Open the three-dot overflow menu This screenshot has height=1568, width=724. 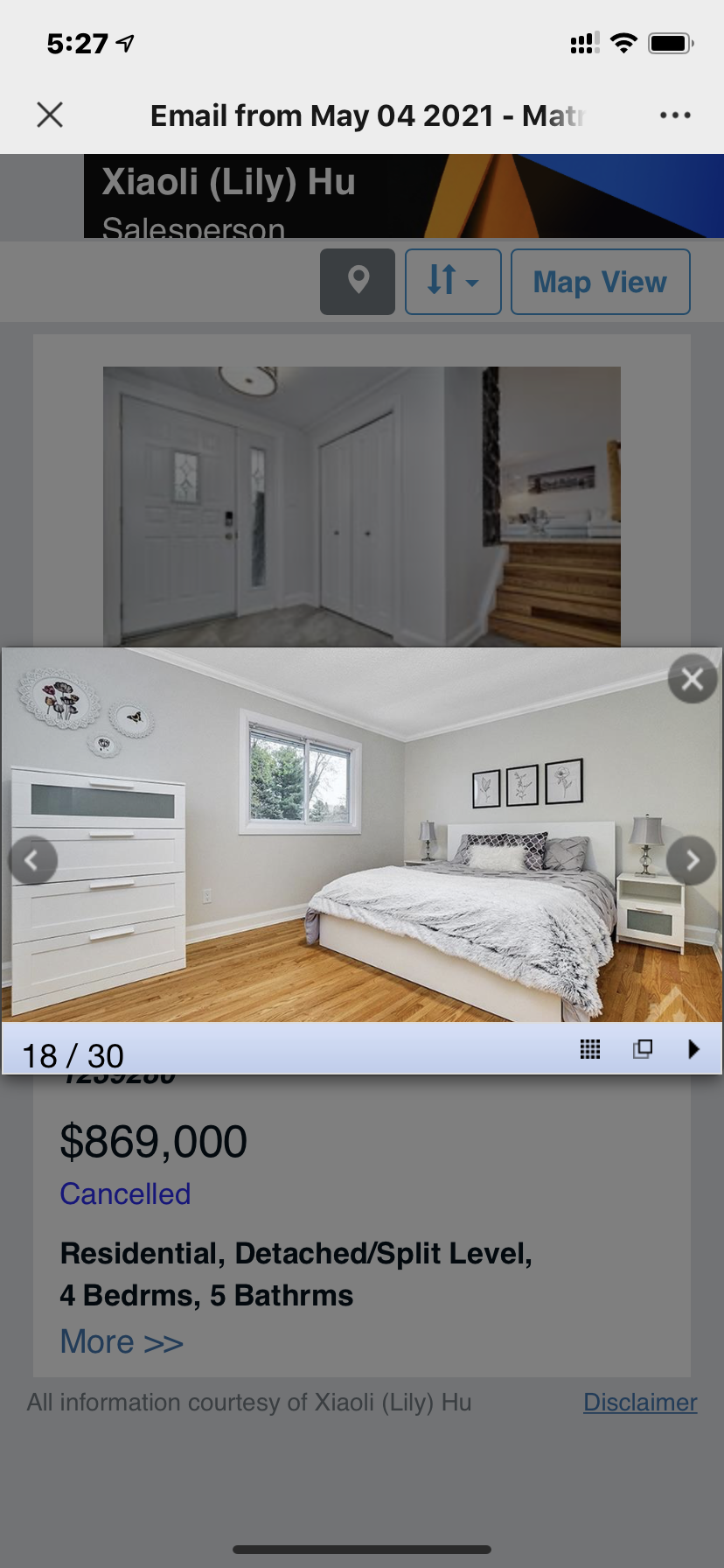tap(675, 115)
